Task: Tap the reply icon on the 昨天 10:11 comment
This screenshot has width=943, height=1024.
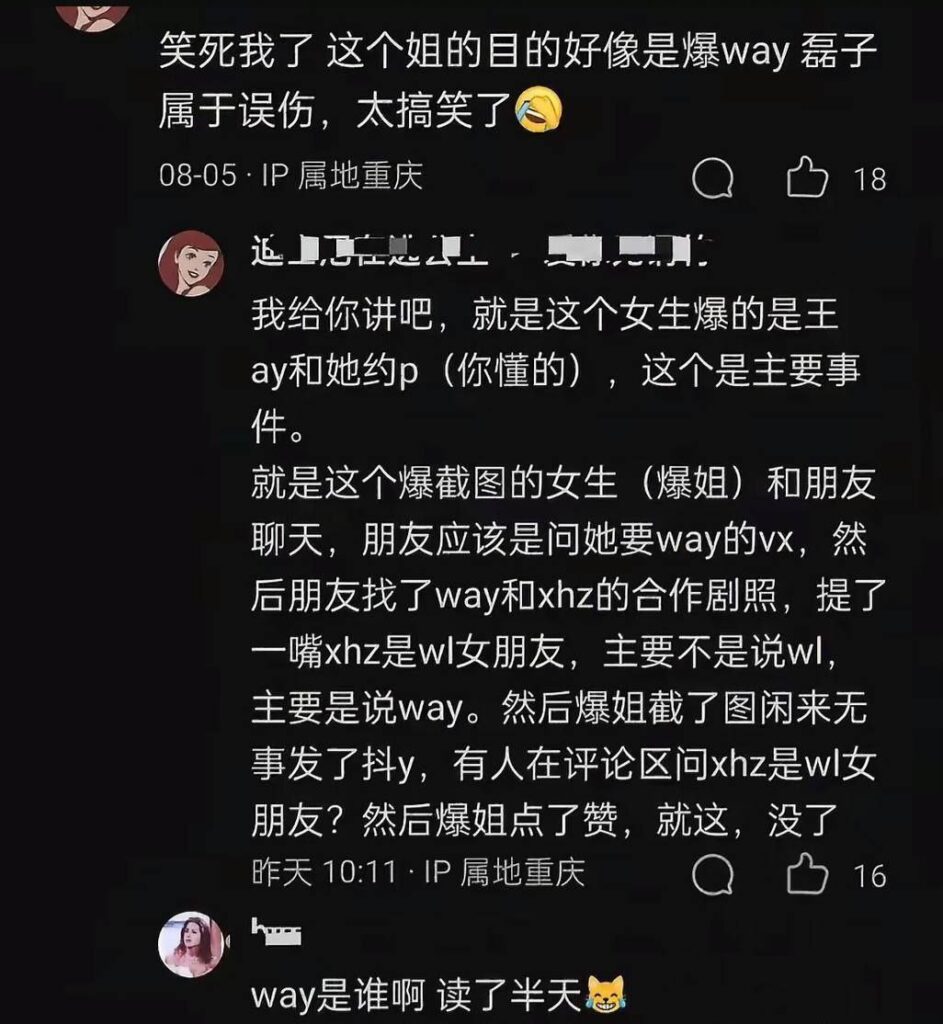Action: pyautogui.click(x=713, y=875)
